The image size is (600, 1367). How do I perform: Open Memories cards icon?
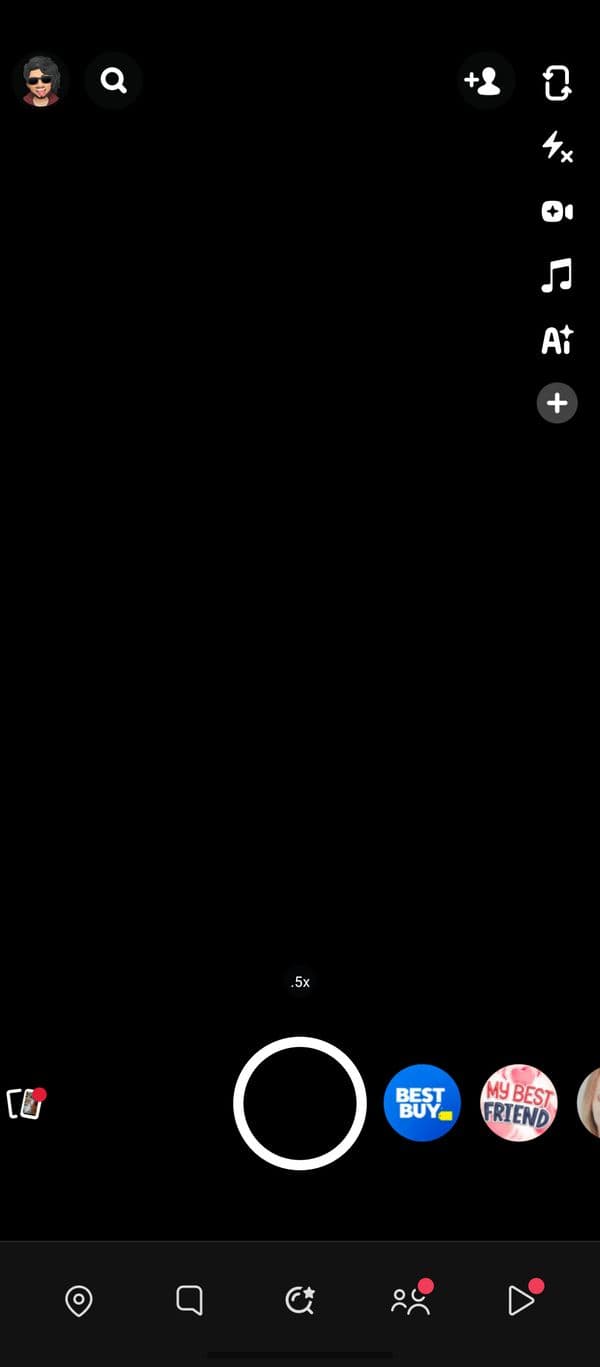25,1104
